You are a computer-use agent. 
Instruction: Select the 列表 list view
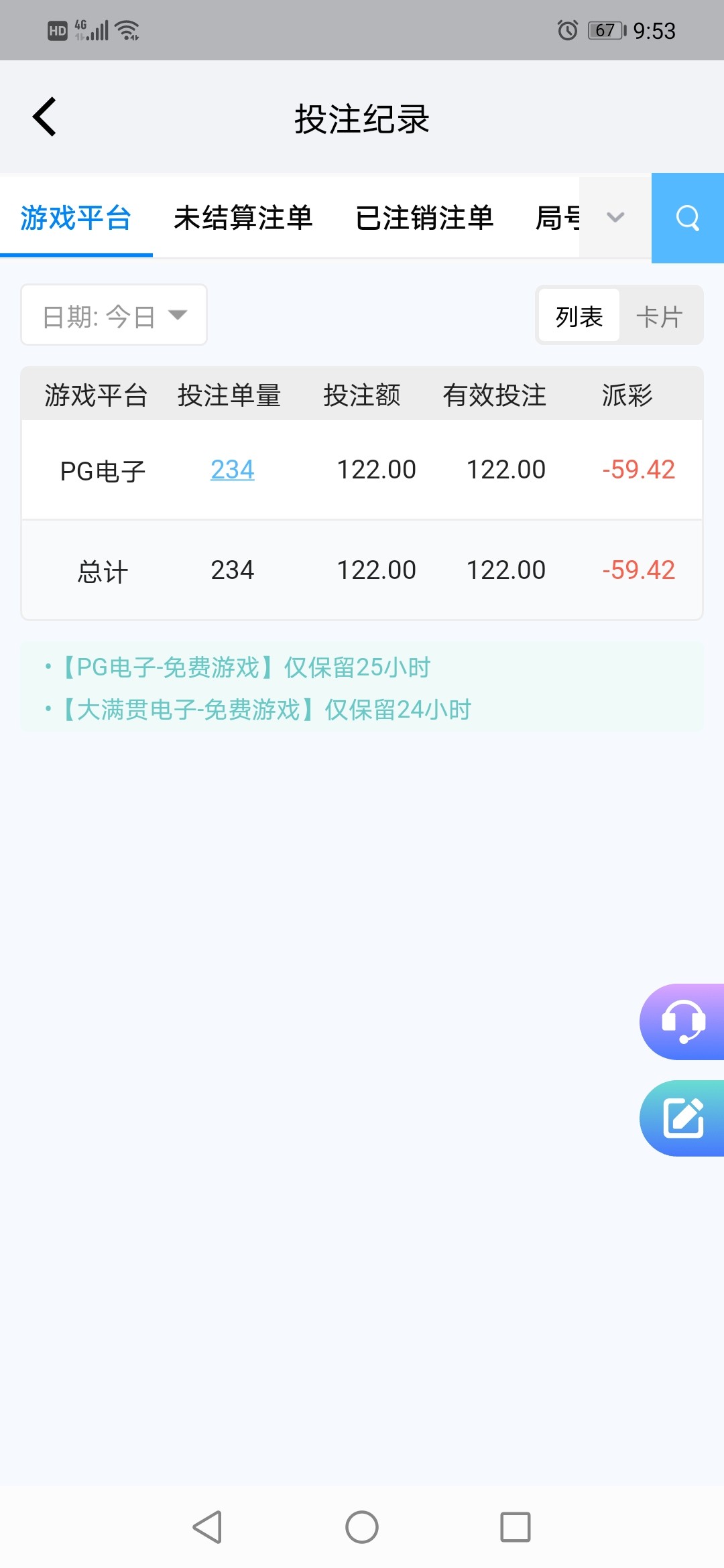(579, 316)
